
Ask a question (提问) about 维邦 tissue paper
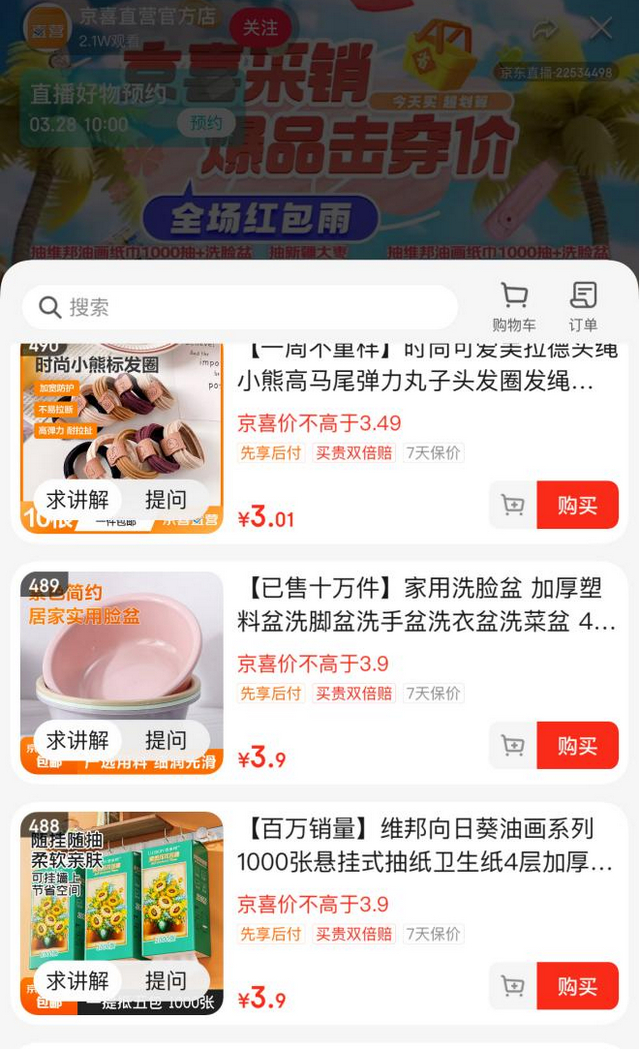click(165, 981)
